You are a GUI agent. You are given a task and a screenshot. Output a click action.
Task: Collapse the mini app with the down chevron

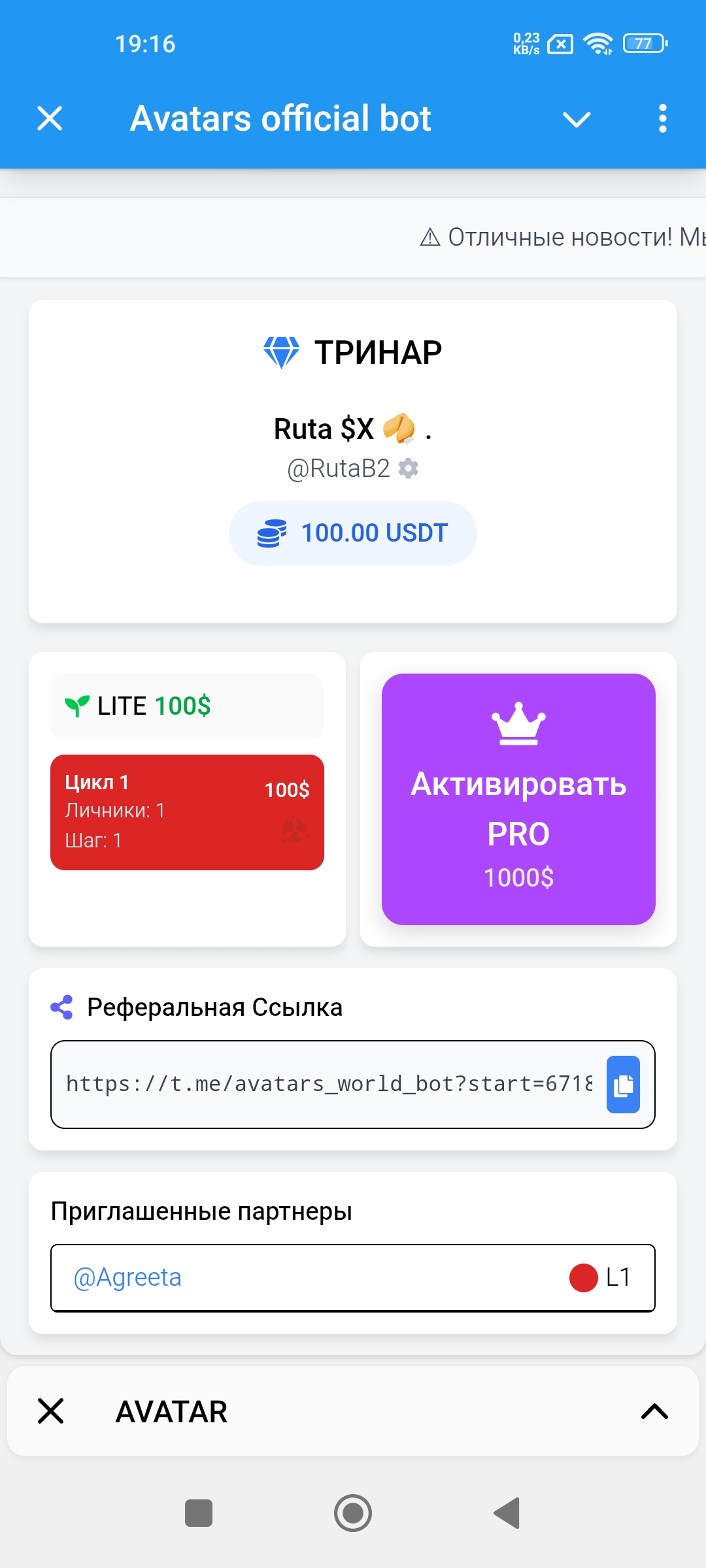click(x=576, y=119)
